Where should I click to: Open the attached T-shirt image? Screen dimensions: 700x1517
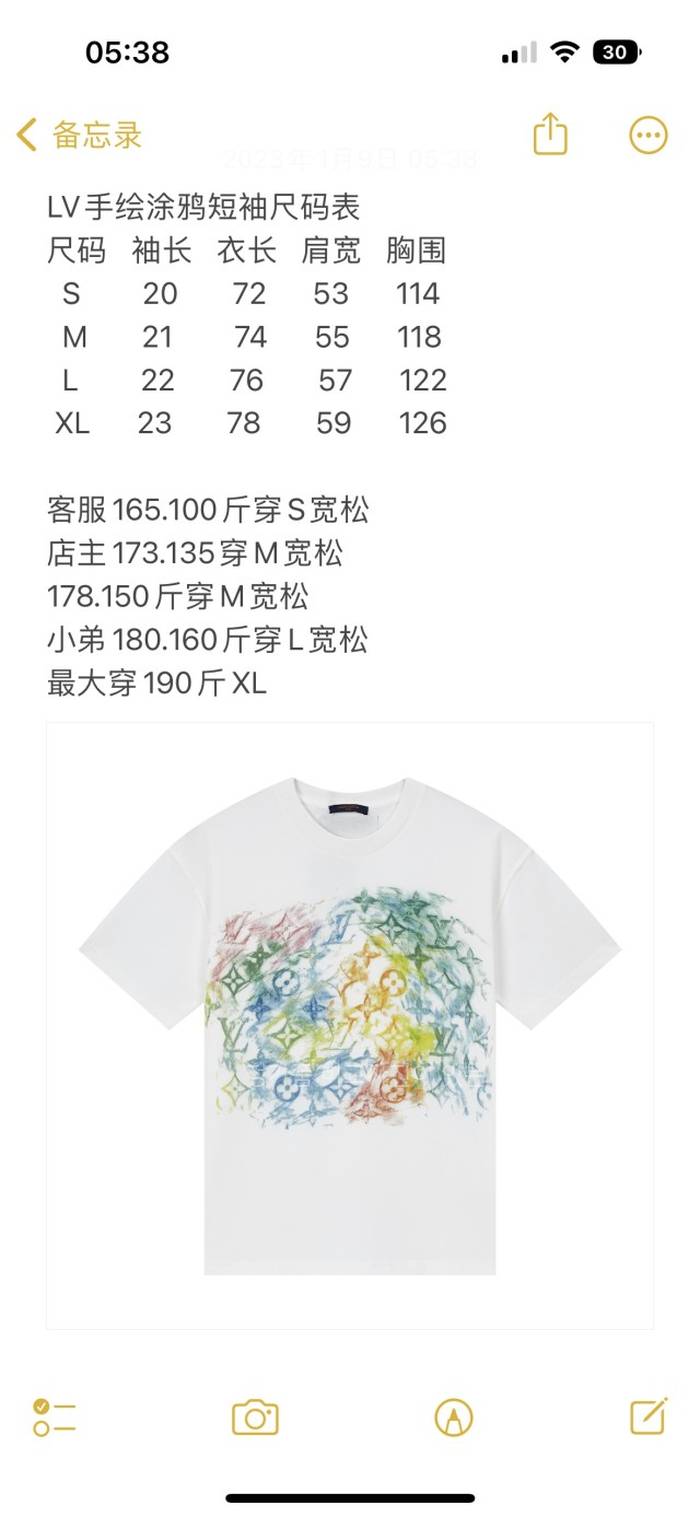350,1025
